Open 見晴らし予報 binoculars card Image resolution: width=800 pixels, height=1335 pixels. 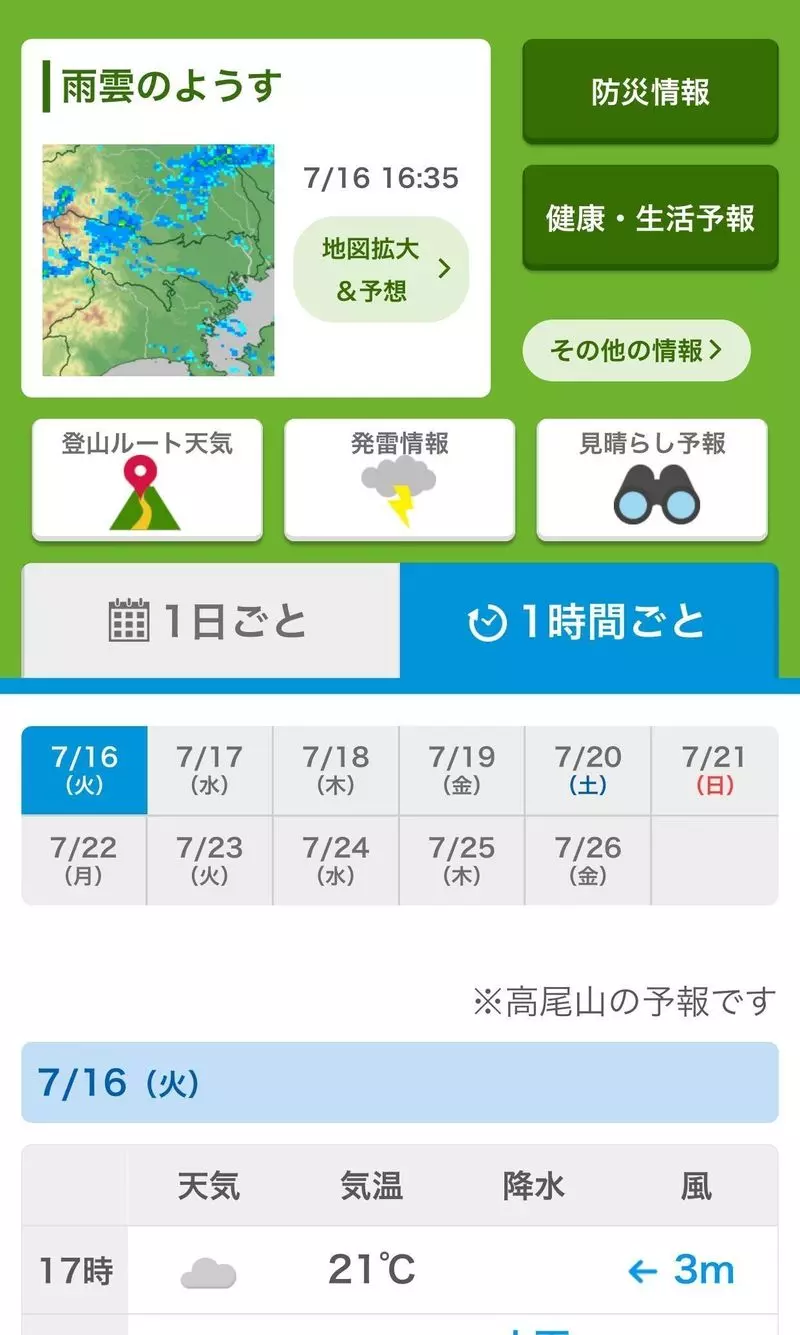click(x=652, y=480)
